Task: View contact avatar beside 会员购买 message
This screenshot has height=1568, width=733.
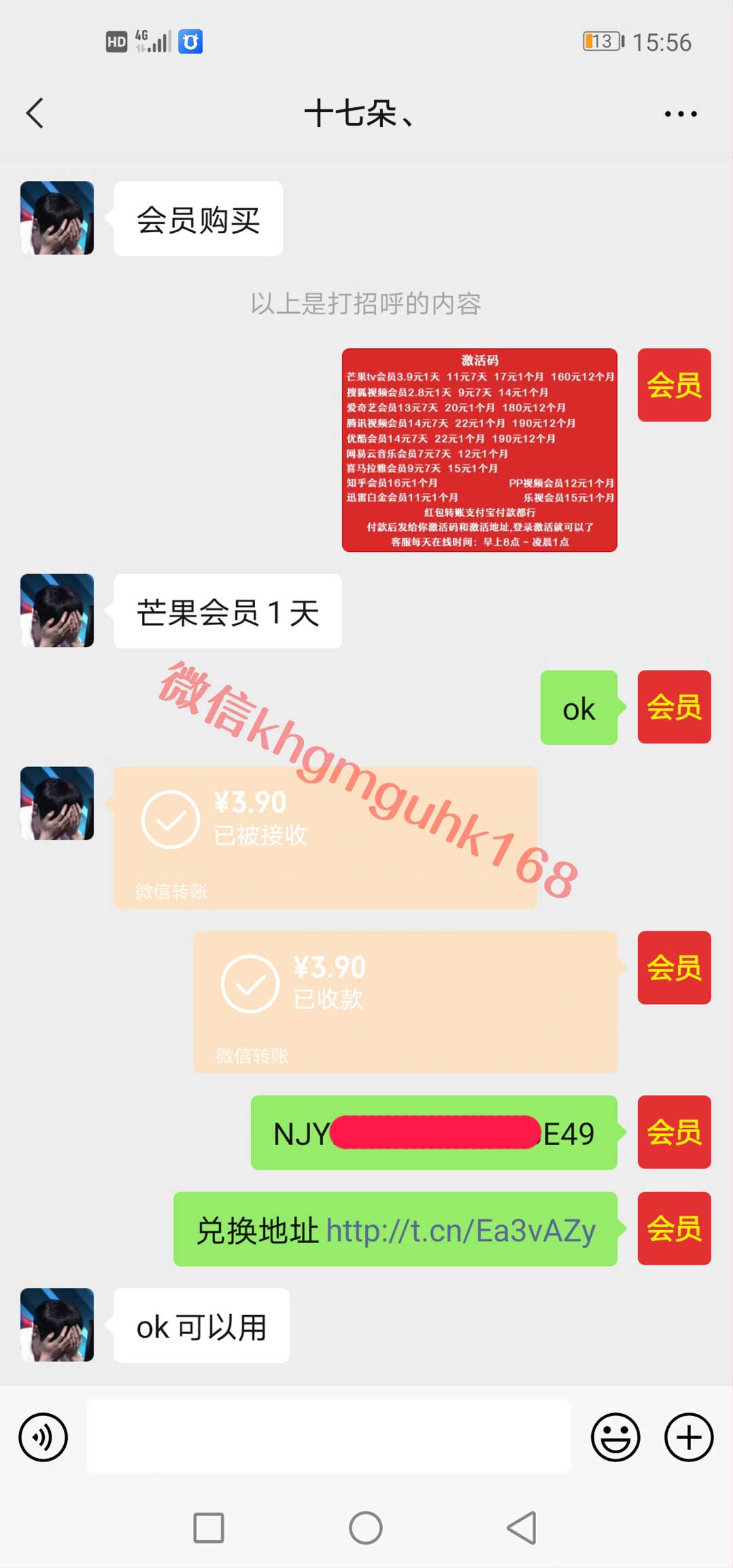Action: 57,218
